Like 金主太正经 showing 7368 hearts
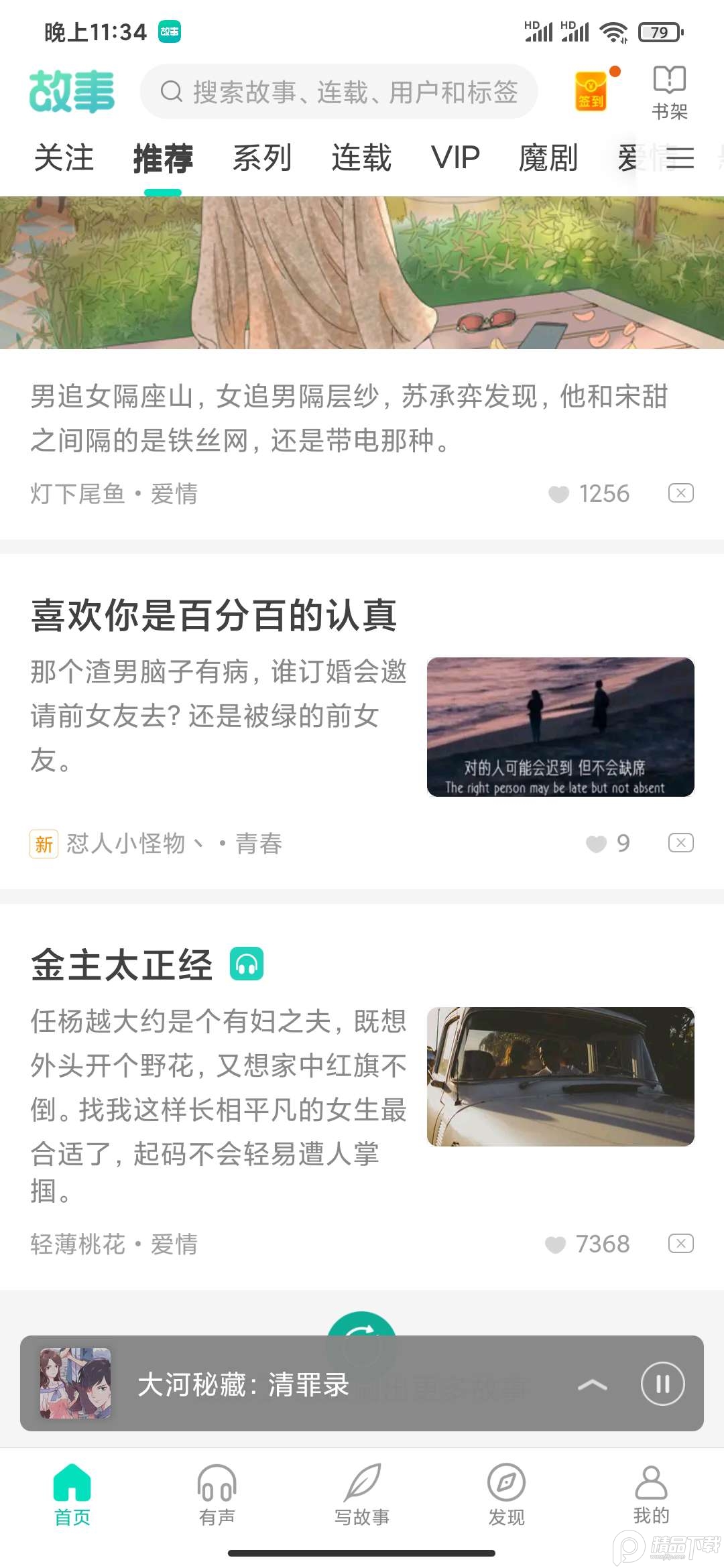The height and width of the screenshot is (1568, 724). [555, 1244]
